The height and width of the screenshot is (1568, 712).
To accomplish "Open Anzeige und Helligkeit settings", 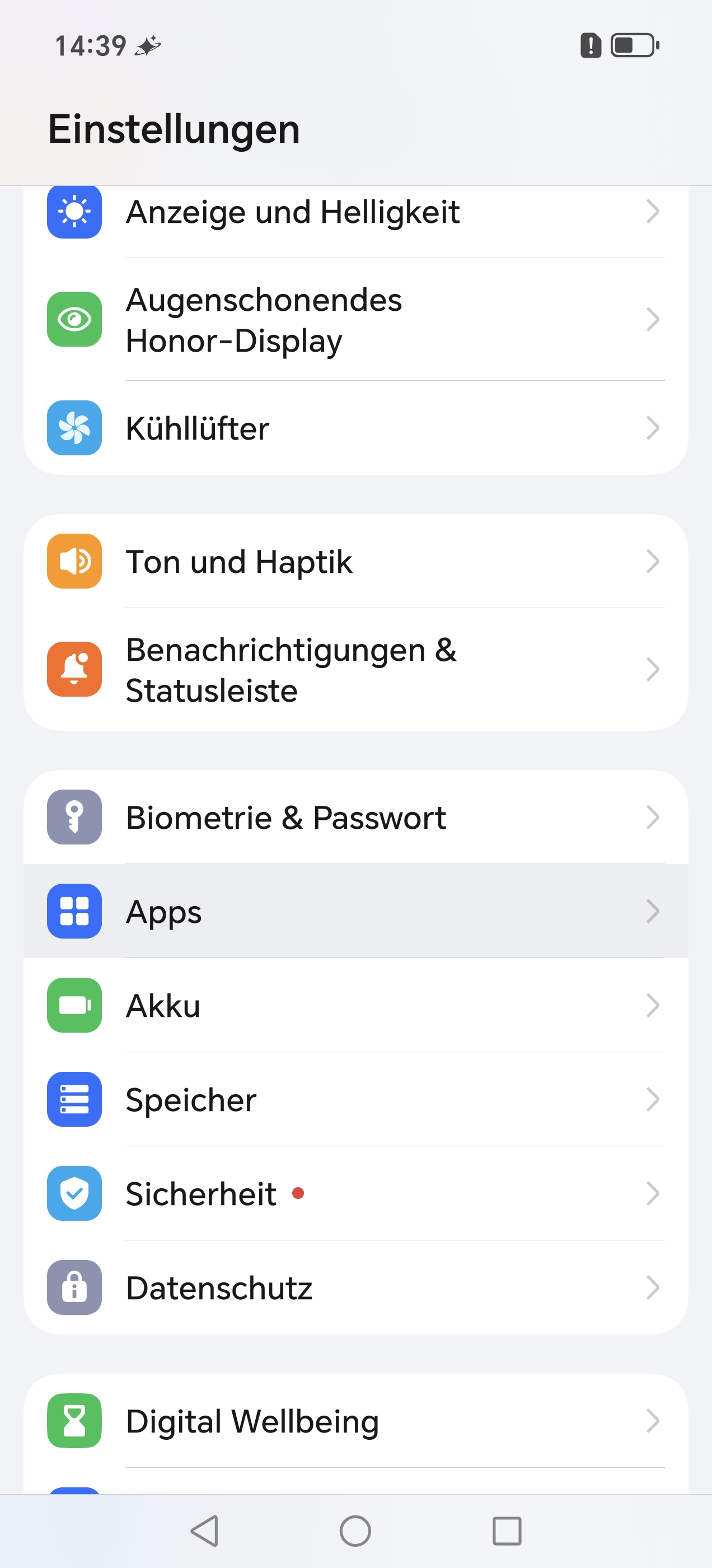I will point(355,212).
